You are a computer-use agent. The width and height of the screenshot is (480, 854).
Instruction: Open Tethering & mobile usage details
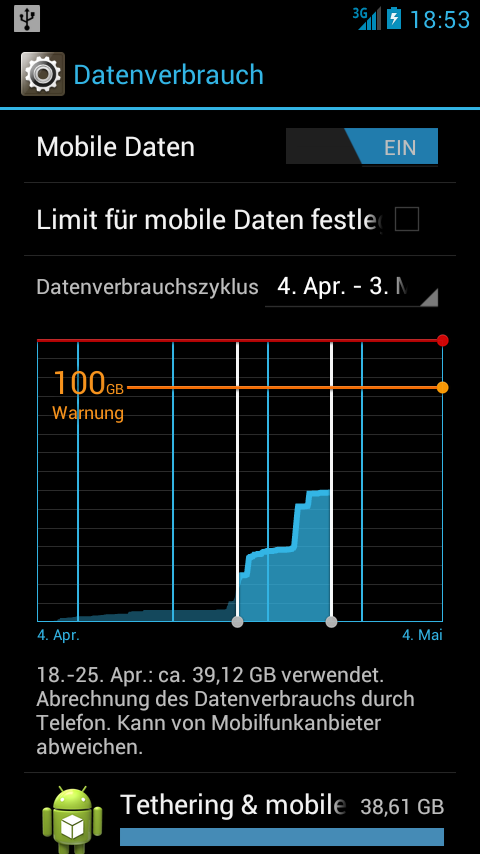tap(240, 814)
